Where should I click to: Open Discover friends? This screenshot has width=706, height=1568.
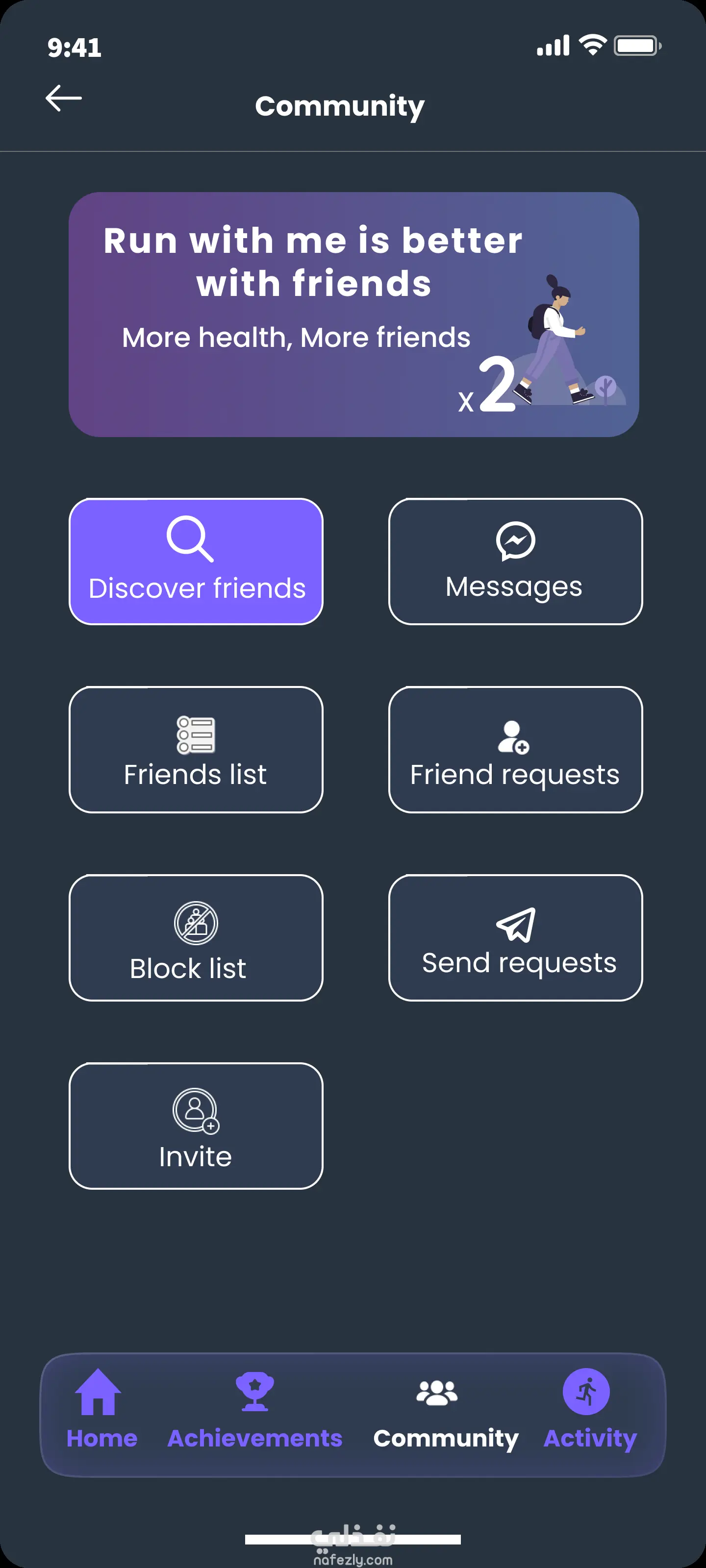tap(196, 561)
